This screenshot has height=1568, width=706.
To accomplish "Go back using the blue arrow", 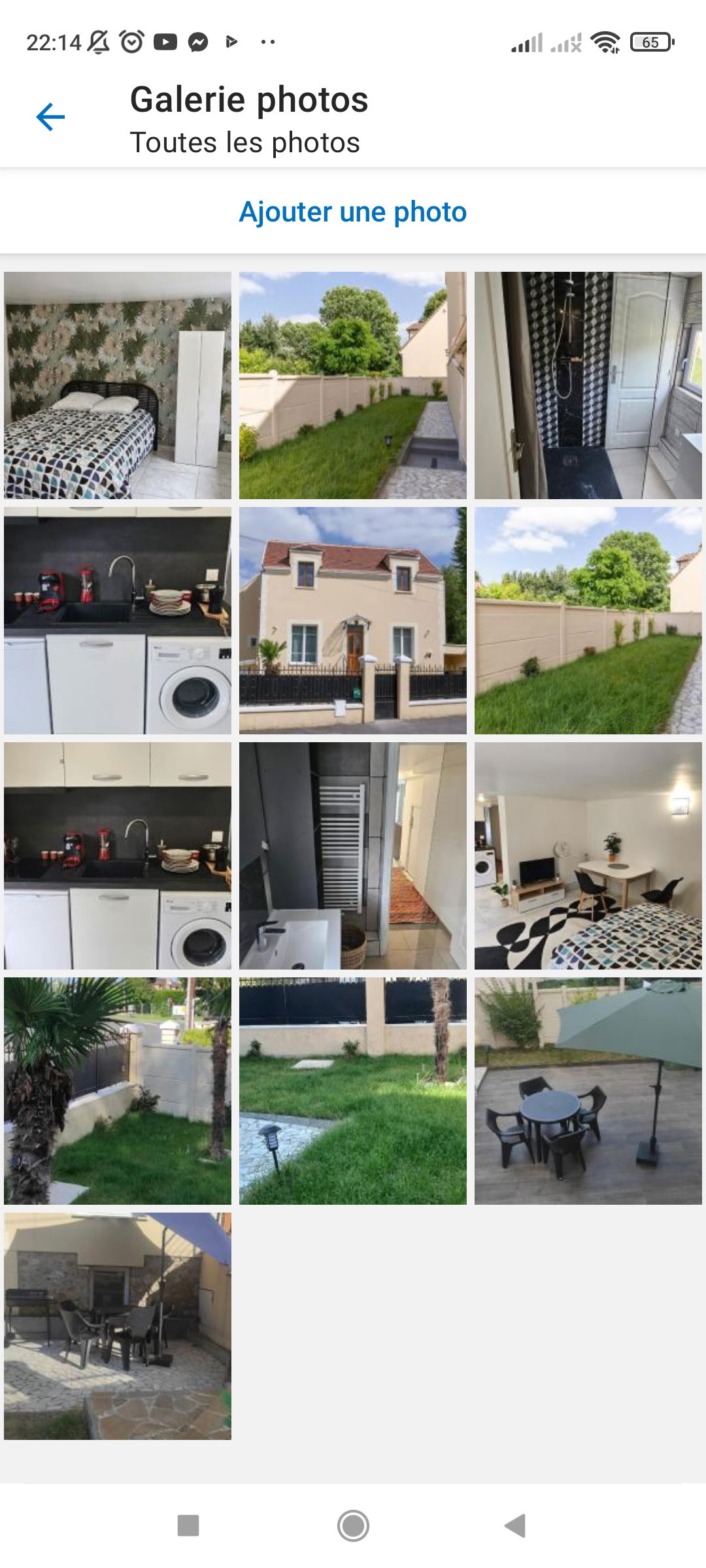I will coord(50,117).
